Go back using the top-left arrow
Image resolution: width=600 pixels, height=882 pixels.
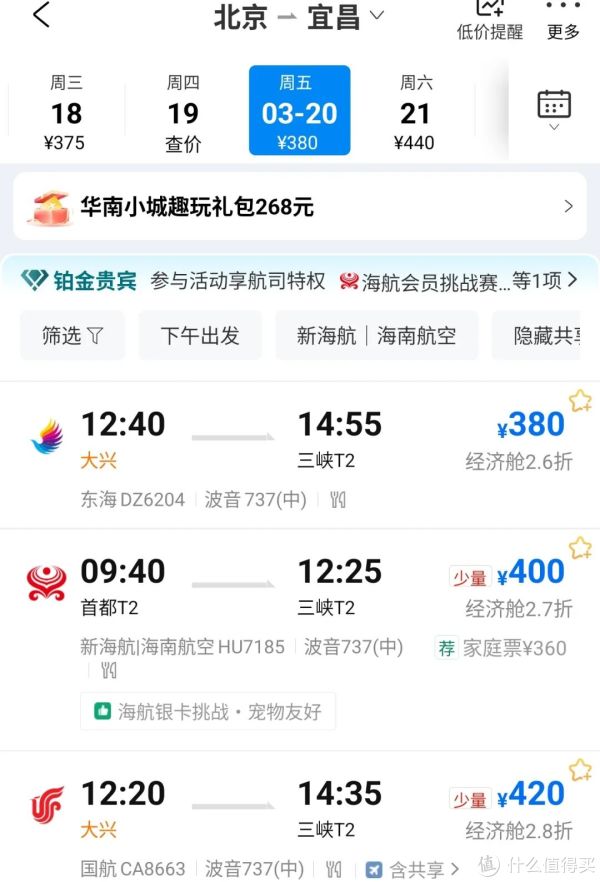click(x=41, y=16)
